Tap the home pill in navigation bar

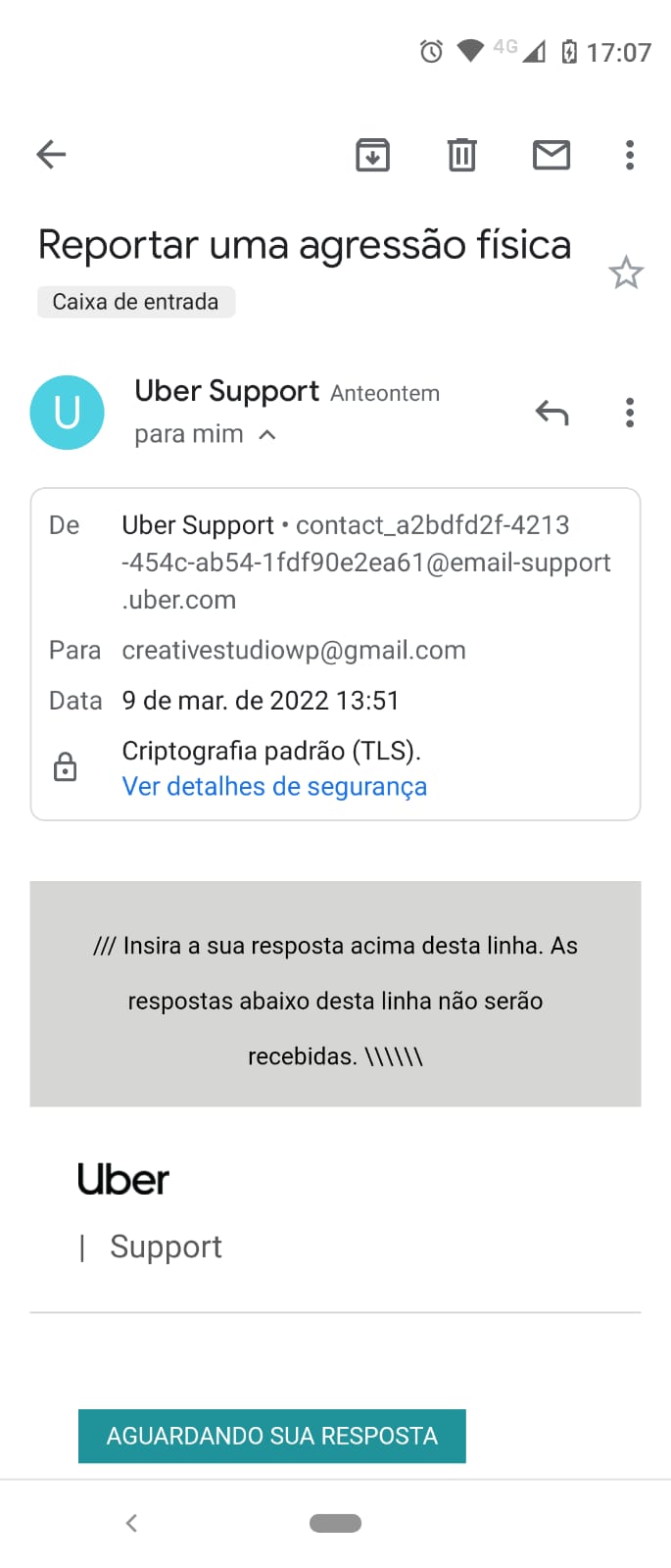click(x=335, y=1523)
